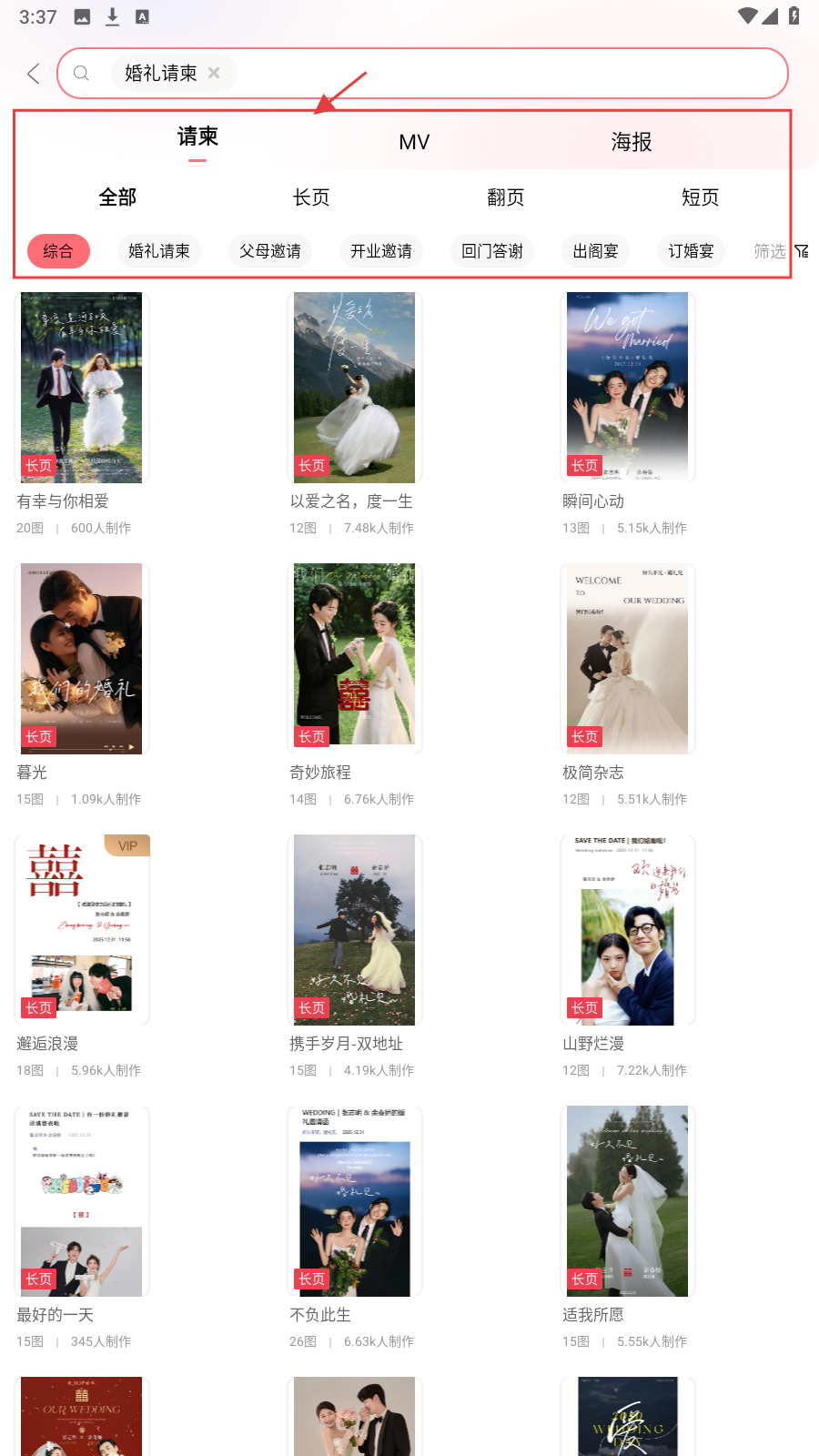
Task: Switch to the MV tab
Action: coord(414,142)
